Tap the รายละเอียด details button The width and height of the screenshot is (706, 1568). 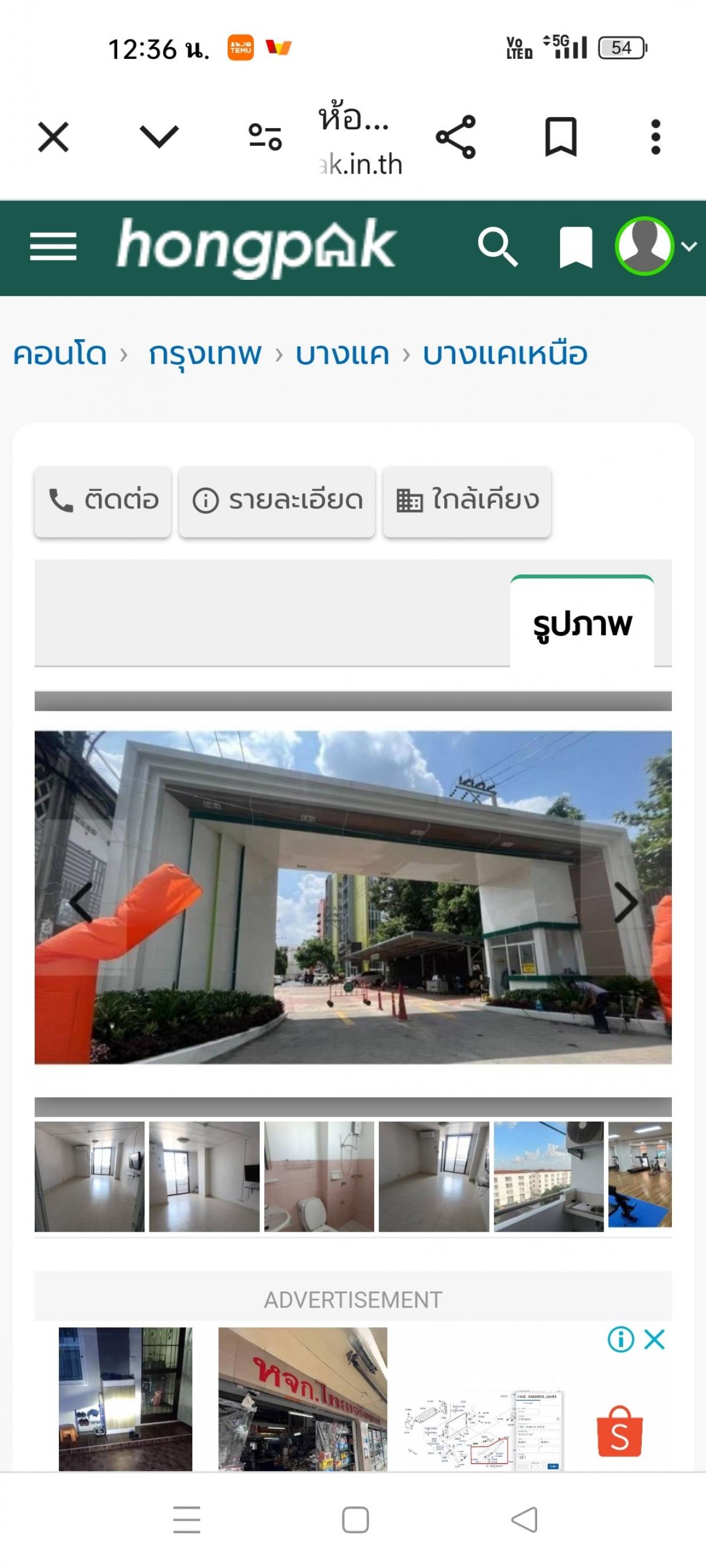[x=277, y=500]
